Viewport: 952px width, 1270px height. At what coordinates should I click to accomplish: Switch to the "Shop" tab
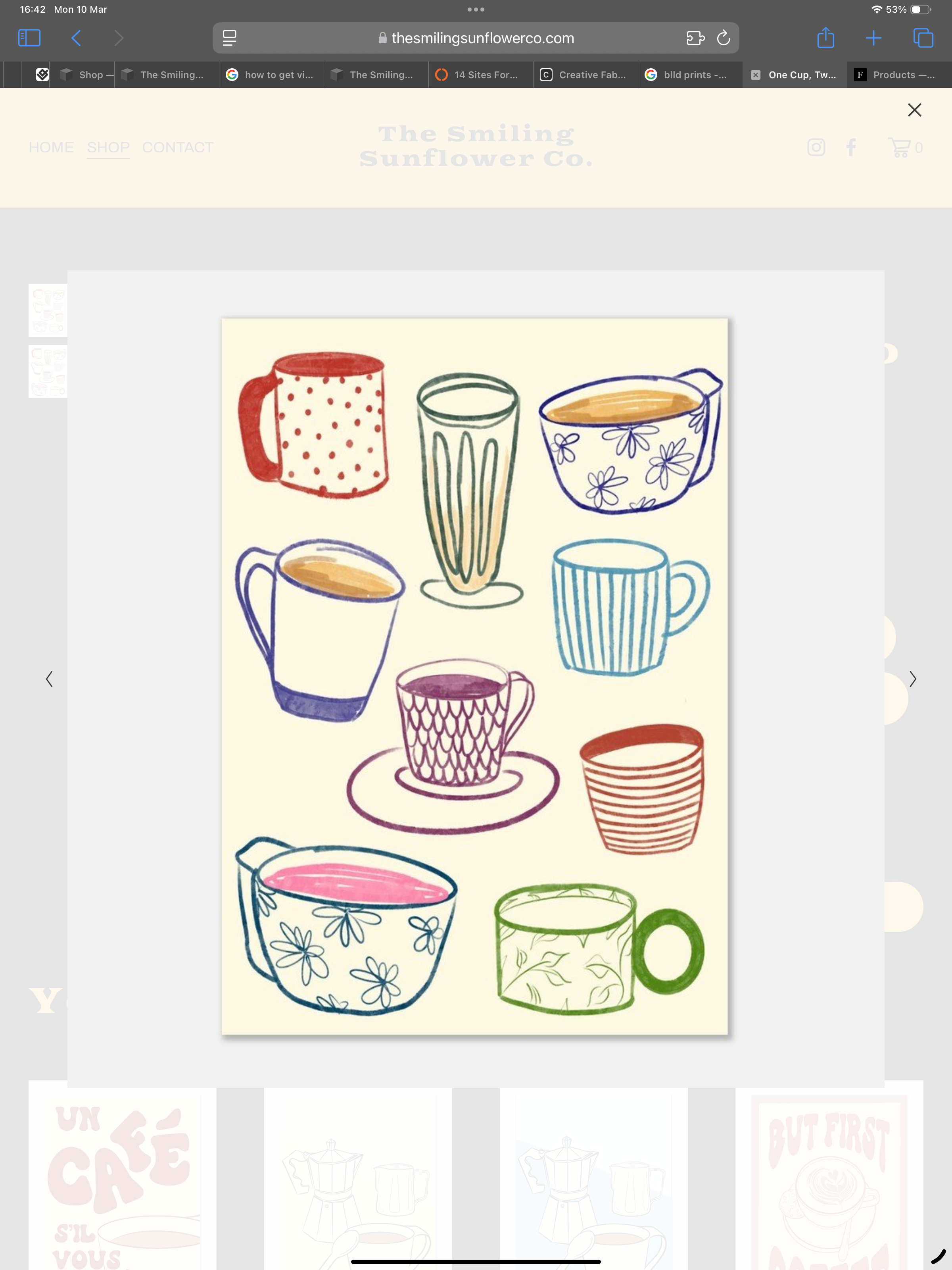tap(86, 75)
